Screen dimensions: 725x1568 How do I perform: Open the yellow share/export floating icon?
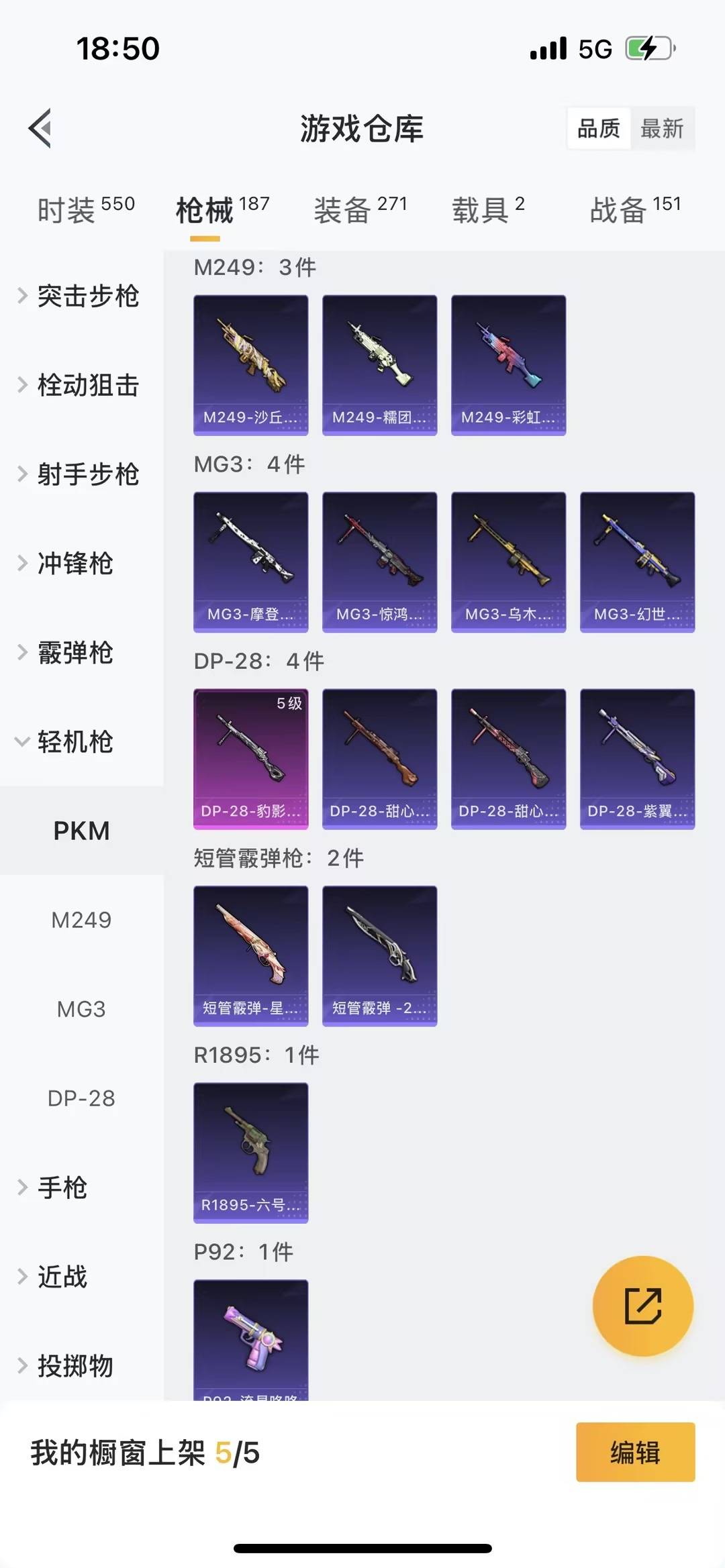point(642,1306)
